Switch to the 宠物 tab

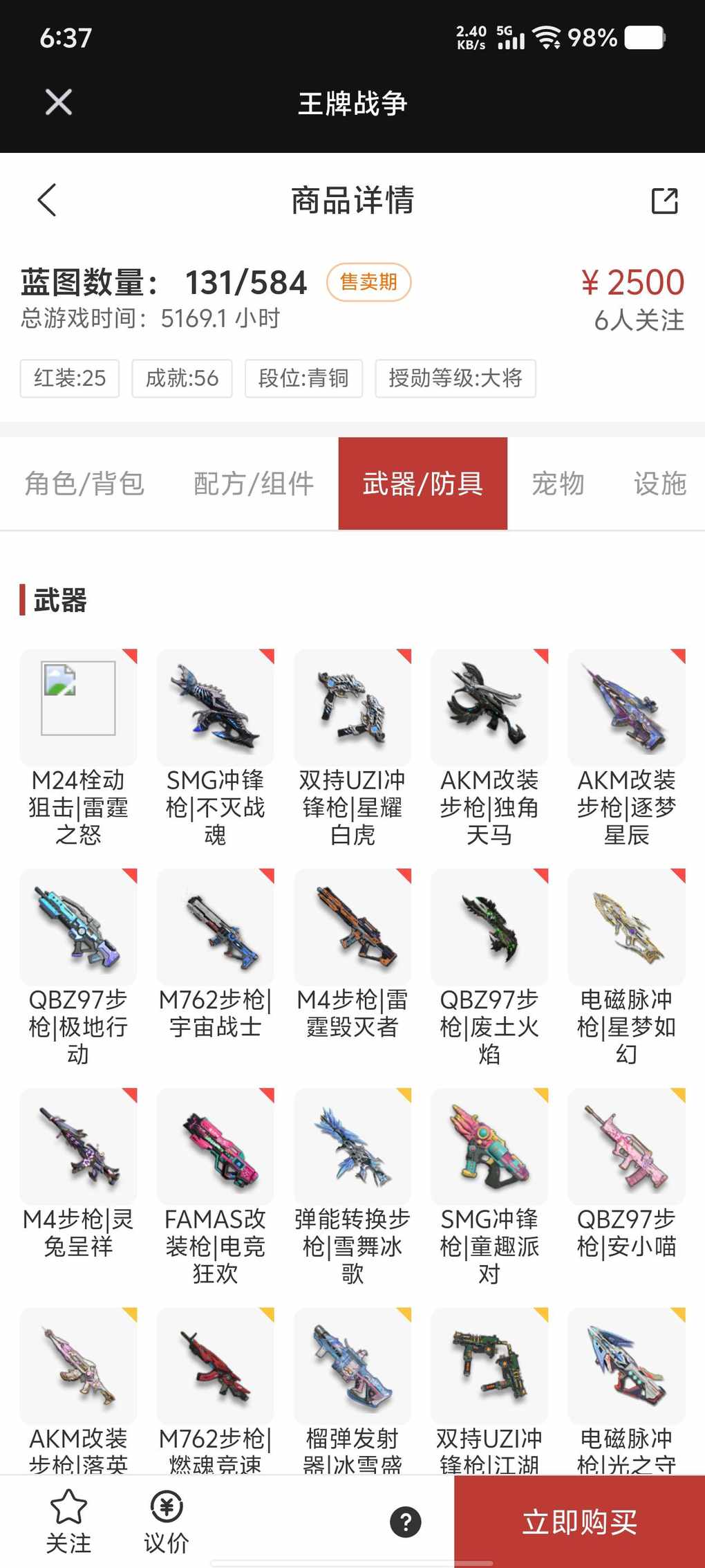558,483
